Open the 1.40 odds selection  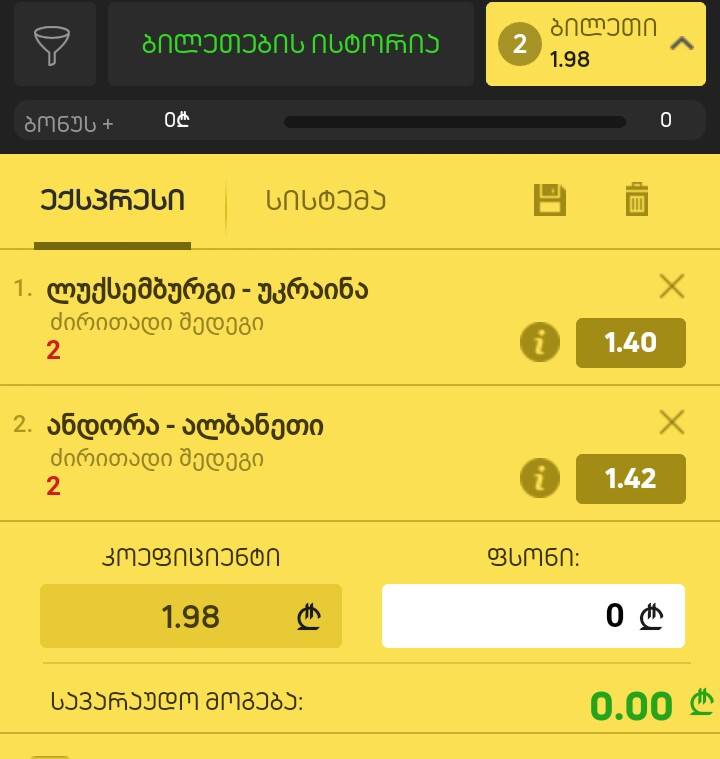click(631, 342)
